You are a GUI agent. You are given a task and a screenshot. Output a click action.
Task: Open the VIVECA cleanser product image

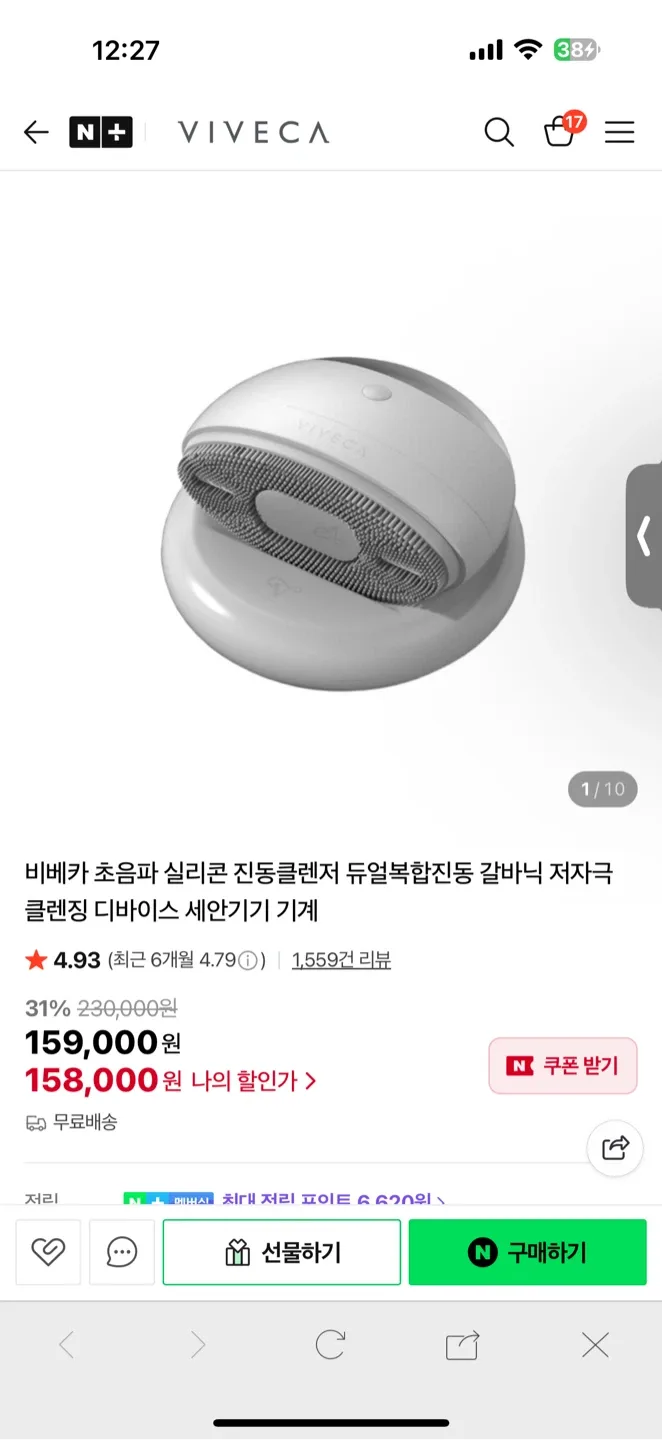(x=340, y=522)
